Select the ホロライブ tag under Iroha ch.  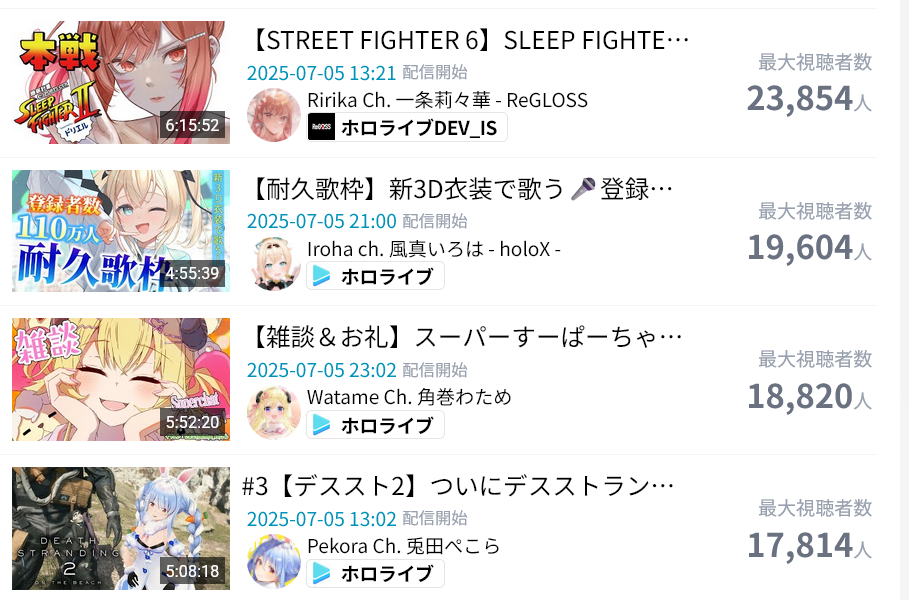tap(375, 276)
